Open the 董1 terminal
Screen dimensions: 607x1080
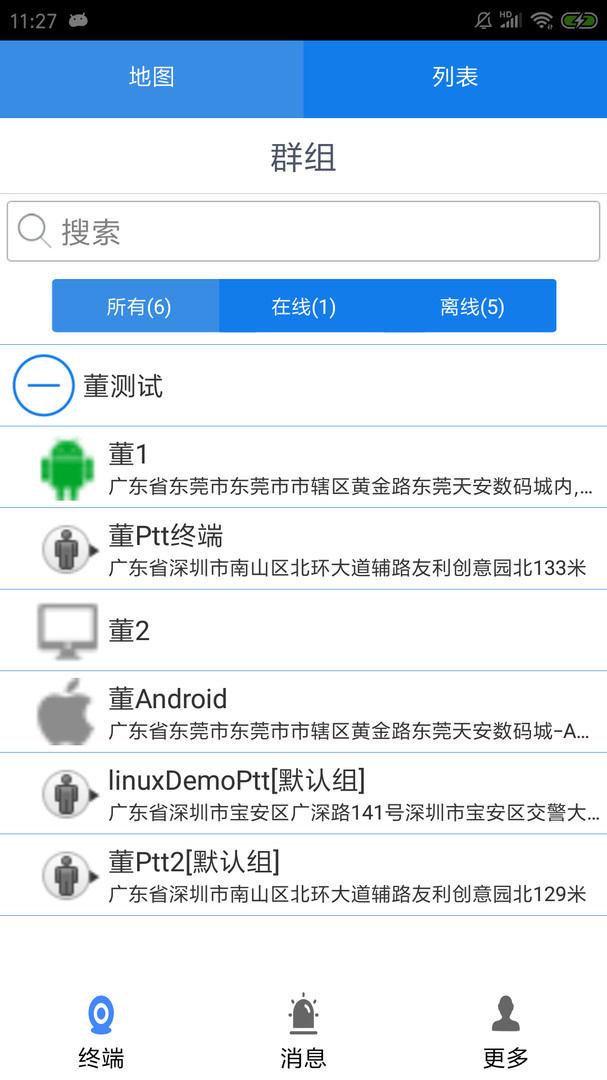click(303, 468)
